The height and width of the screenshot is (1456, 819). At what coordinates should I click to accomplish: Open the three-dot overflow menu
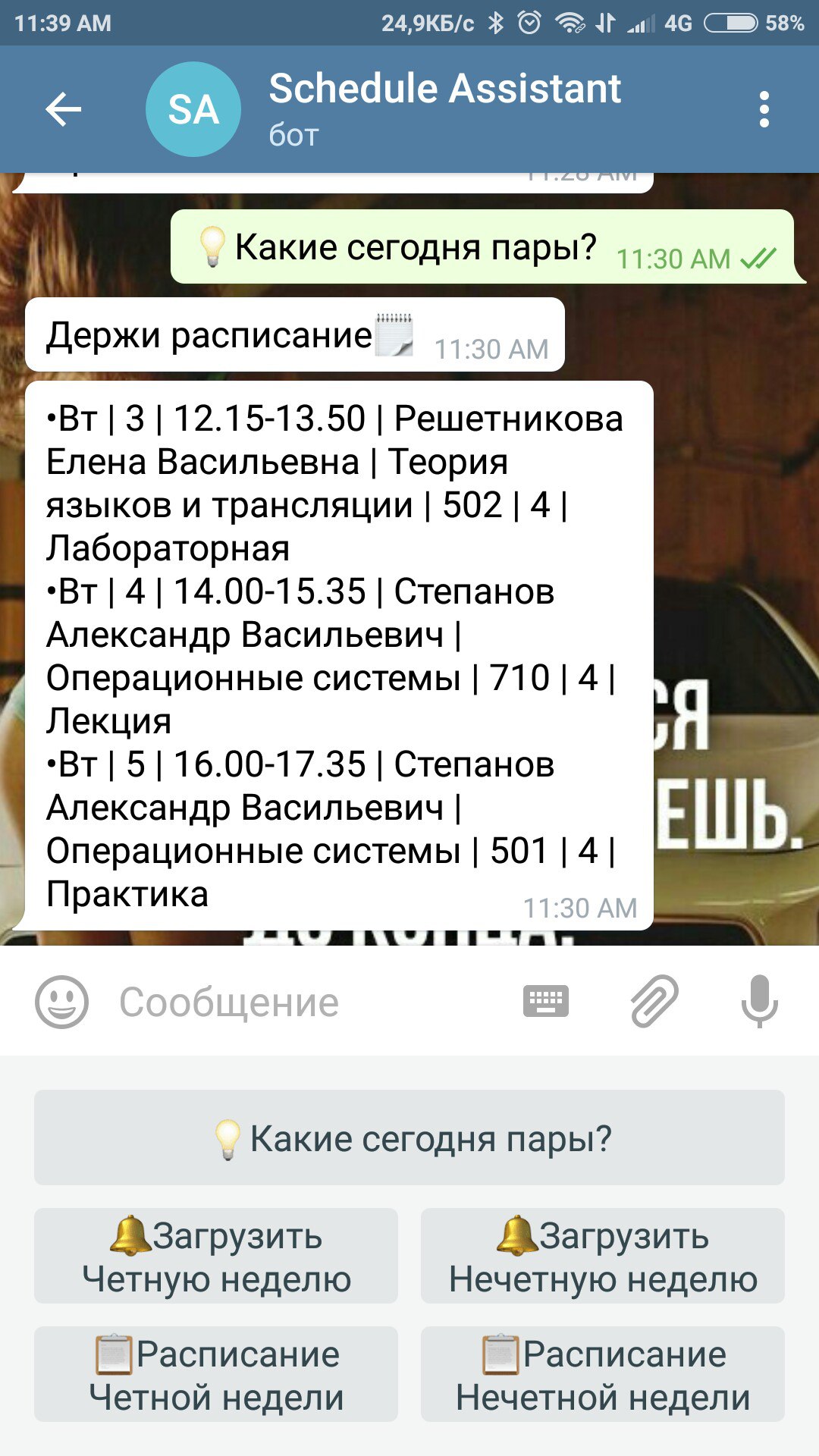764,110
